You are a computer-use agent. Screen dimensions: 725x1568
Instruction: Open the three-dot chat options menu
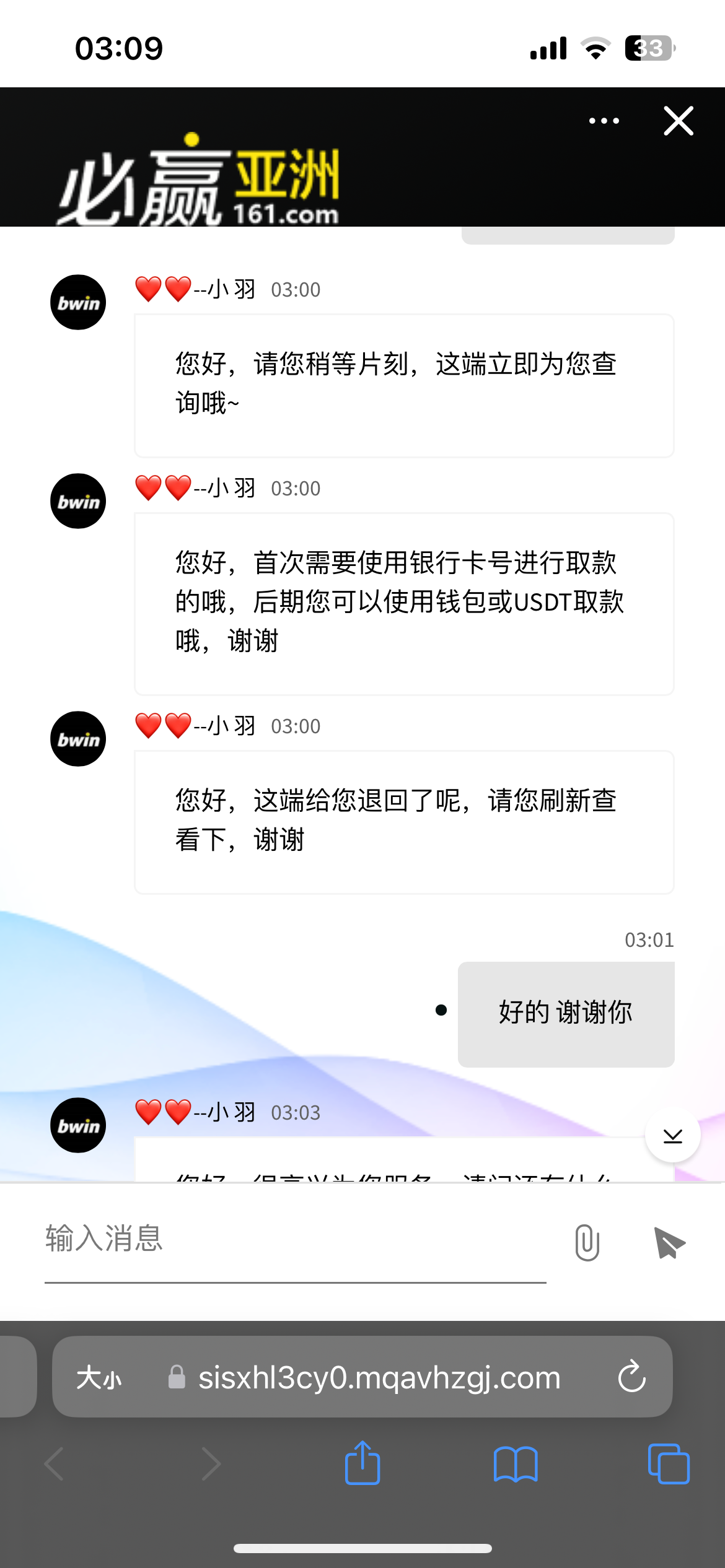604,121
